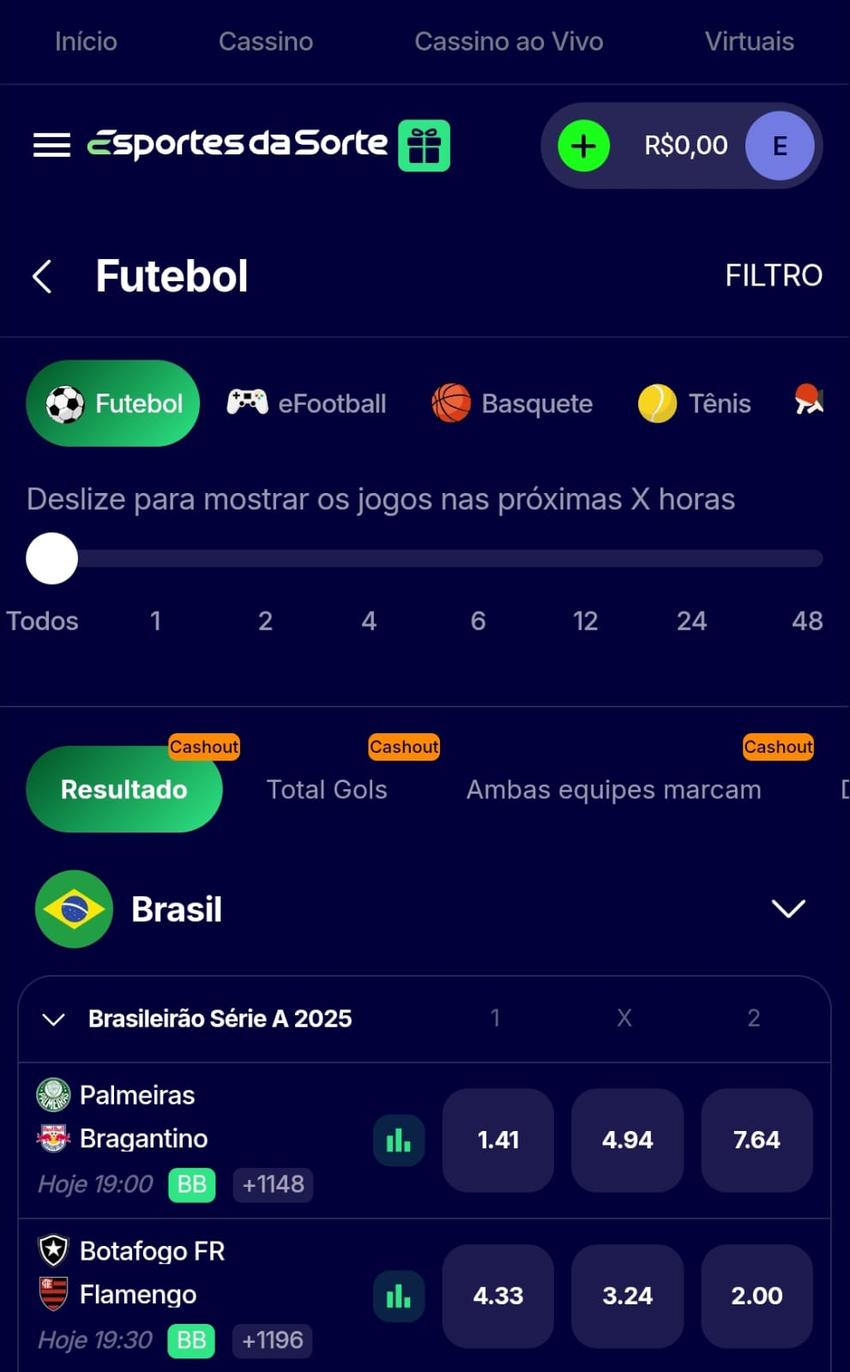The height and width of the screenshot is (1372, 850).
Task: Open +1196 extra markets for Botafogo vs Flamengo
Action: (x=271, y=1340)
